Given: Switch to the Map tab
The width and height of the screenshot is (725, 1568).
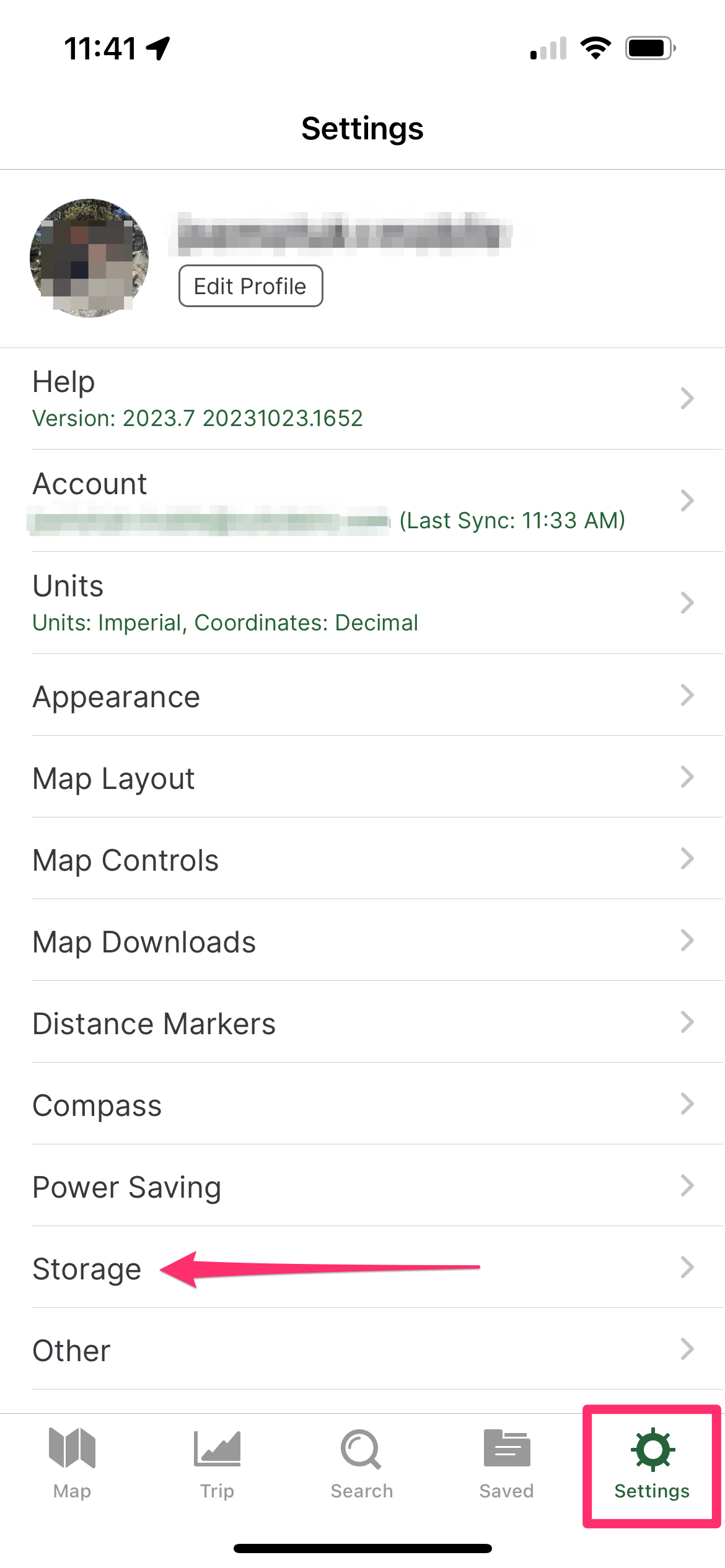Looking at the screenshot, I should point(72,1464).
